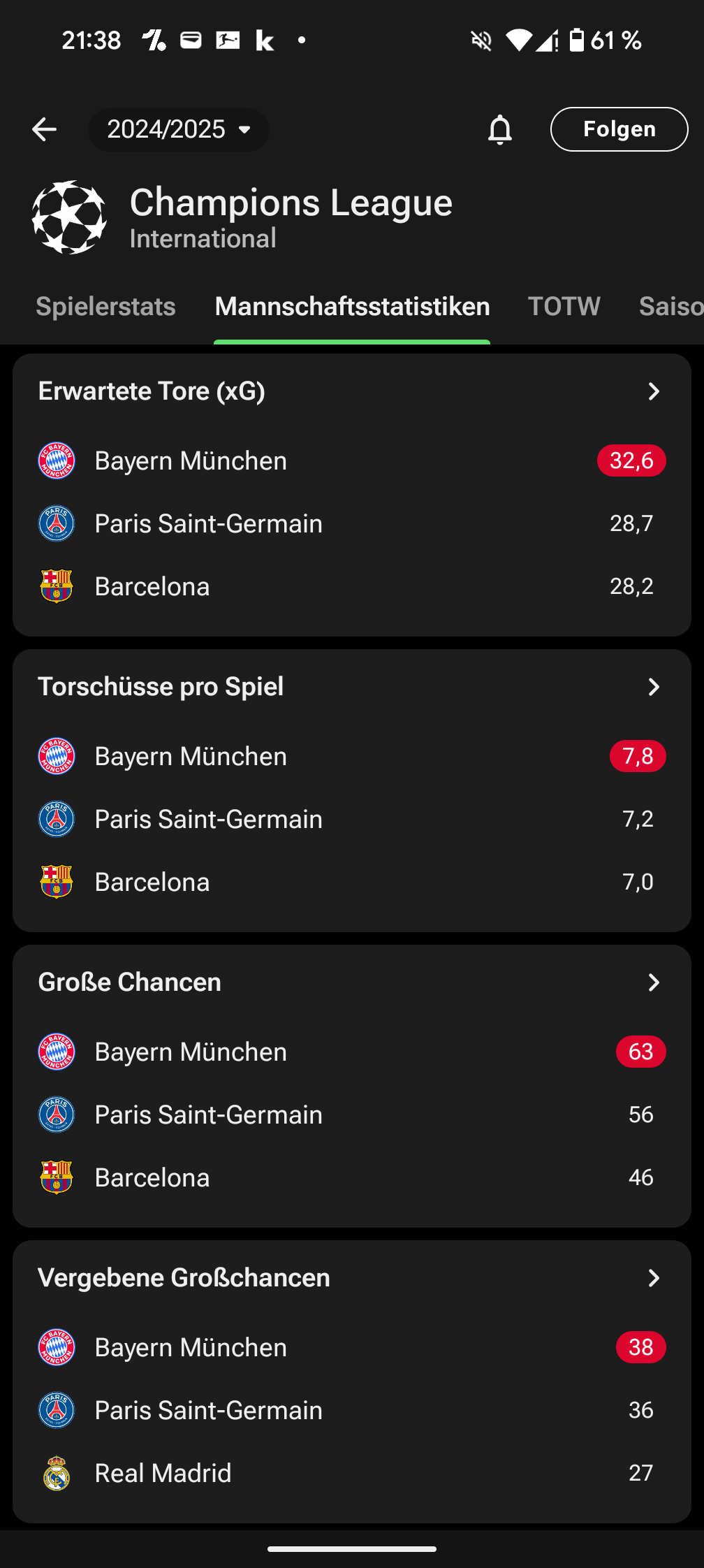Tap the notifications bell icon
Viewport: 704px width, 1568px height.
[x=500, y=129]
